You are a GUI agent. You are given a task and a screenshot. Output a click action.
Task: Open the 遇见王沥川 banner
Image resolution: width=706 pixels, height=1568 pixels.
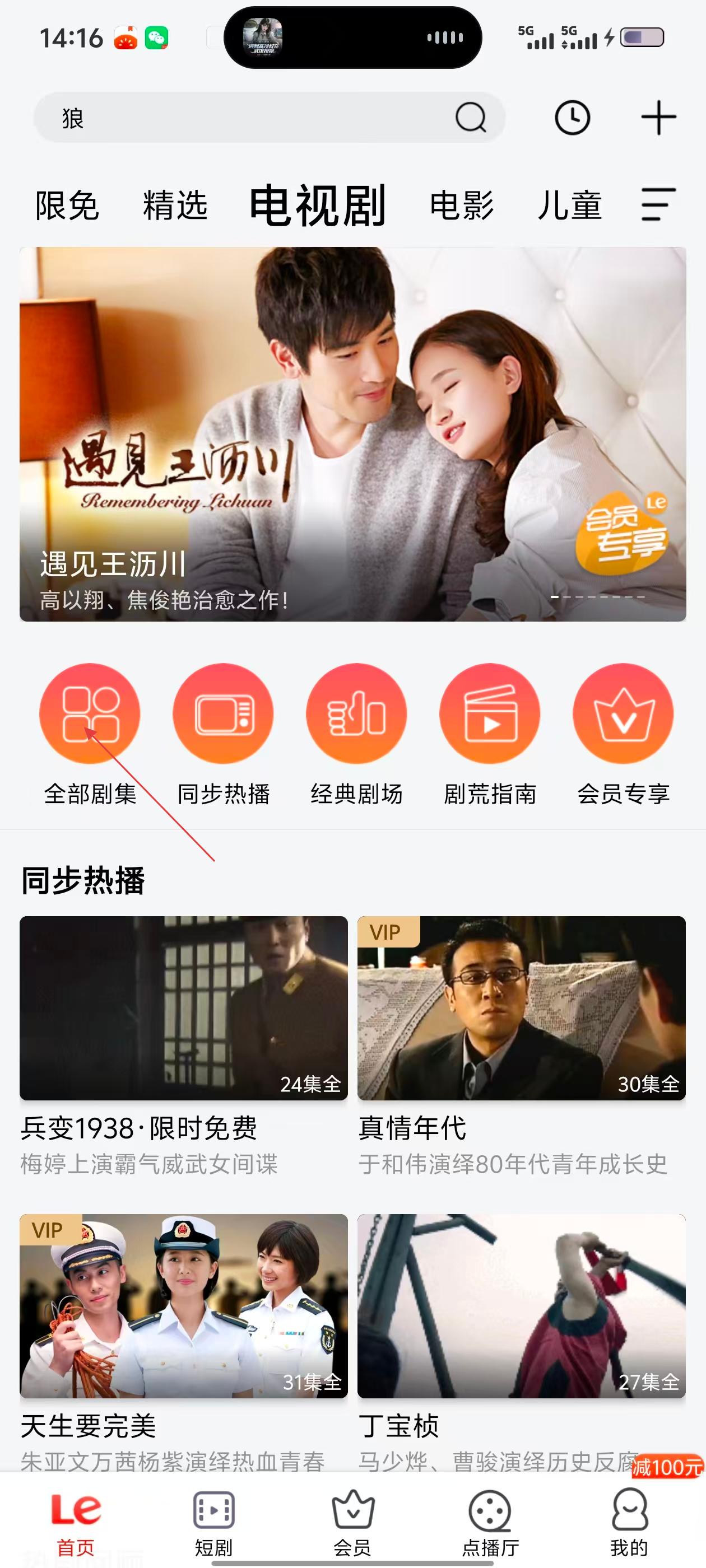[352, 433]
